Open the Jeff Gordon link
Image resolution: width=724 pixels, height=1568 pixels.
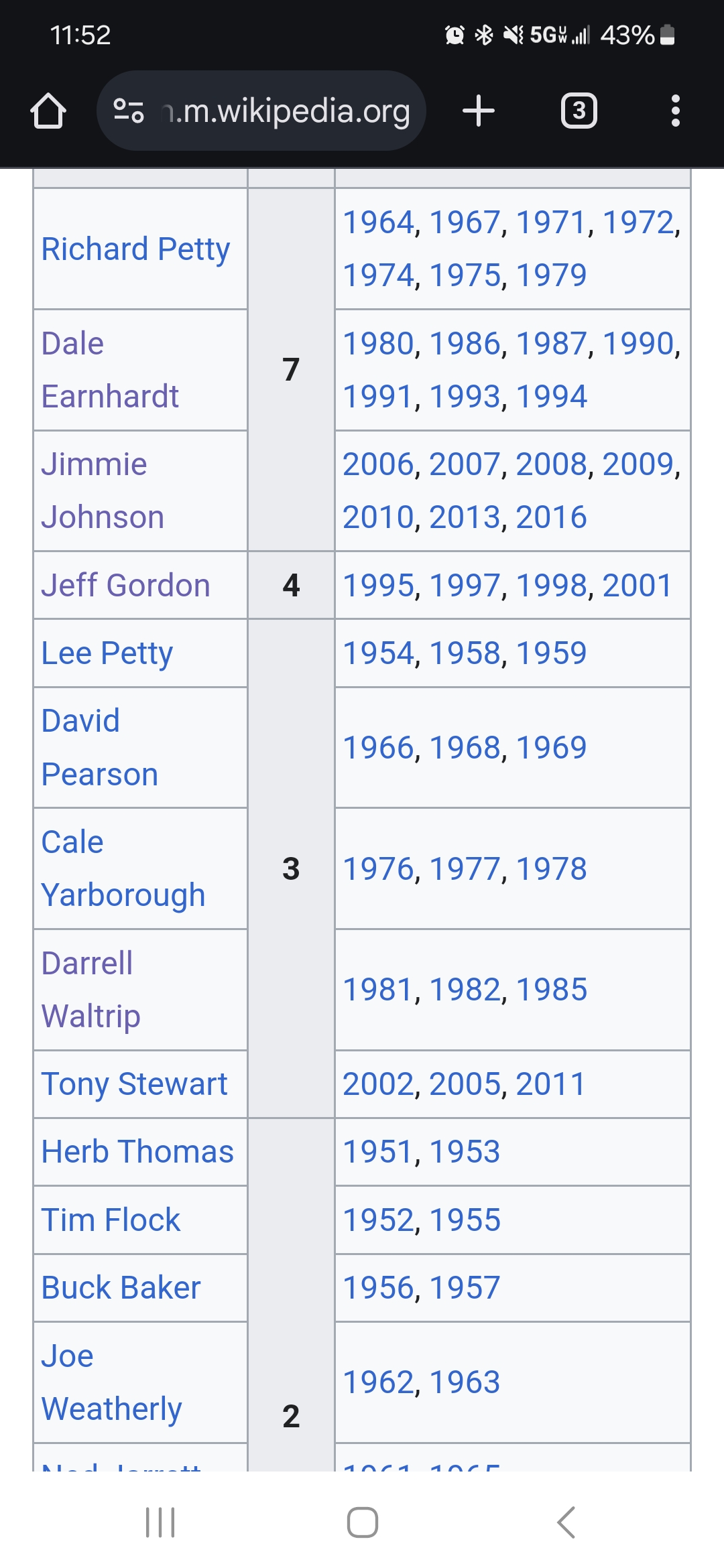pyautogui.click(x=125, y=585)
